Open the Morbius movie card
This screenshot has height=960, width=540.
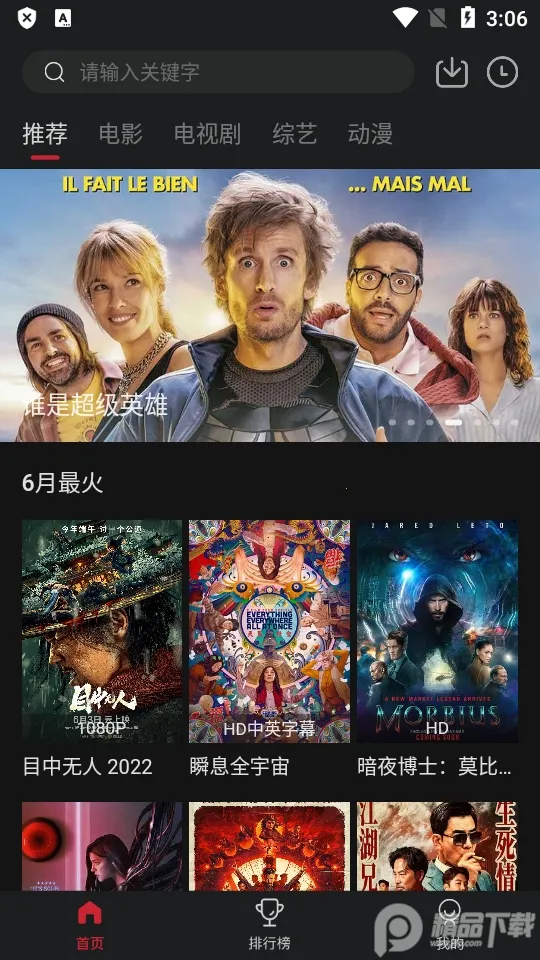pyautogui.click(x=437, y=649)
